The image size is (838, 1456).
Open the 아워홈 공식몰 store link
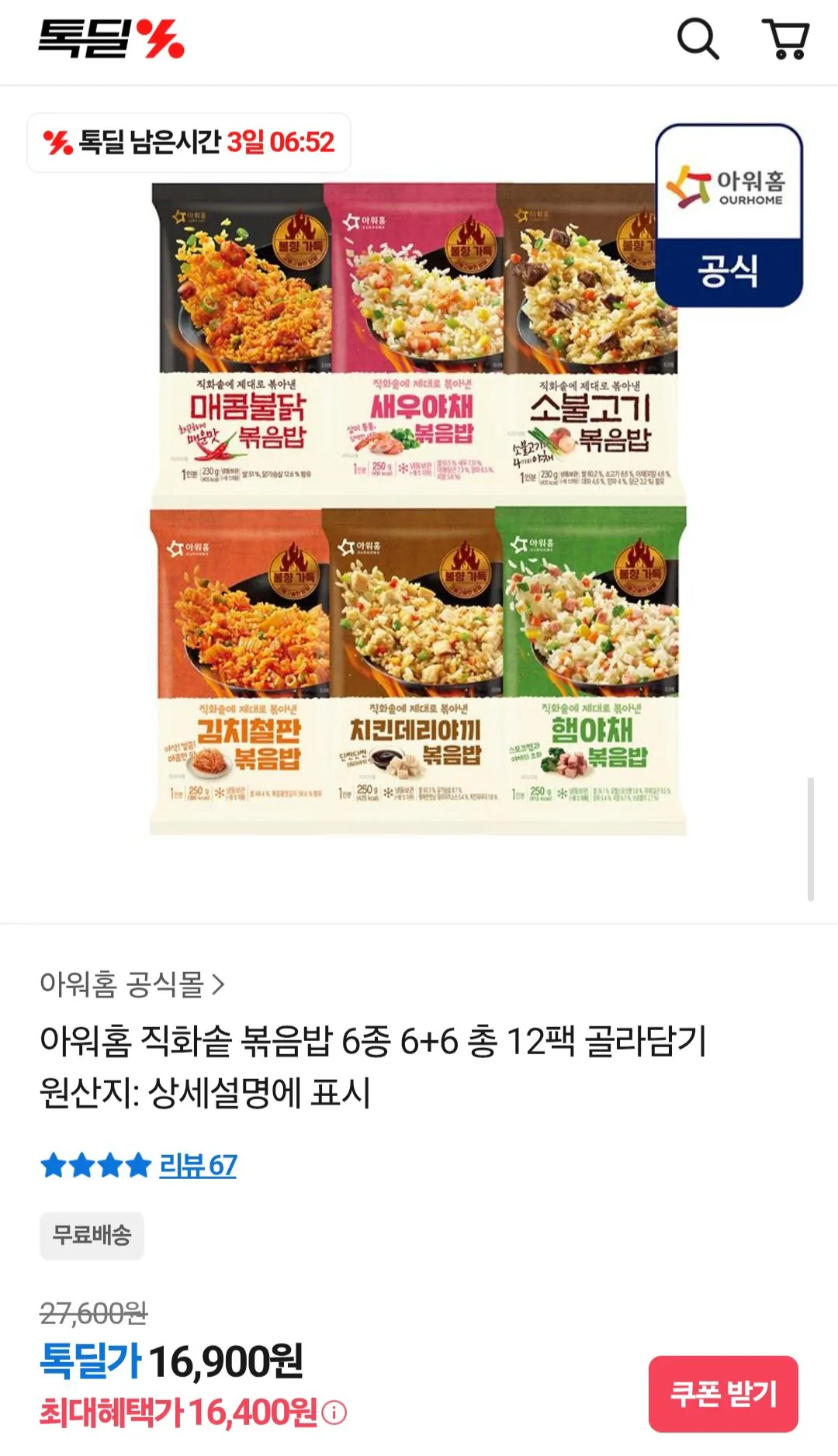coord(132,984)
